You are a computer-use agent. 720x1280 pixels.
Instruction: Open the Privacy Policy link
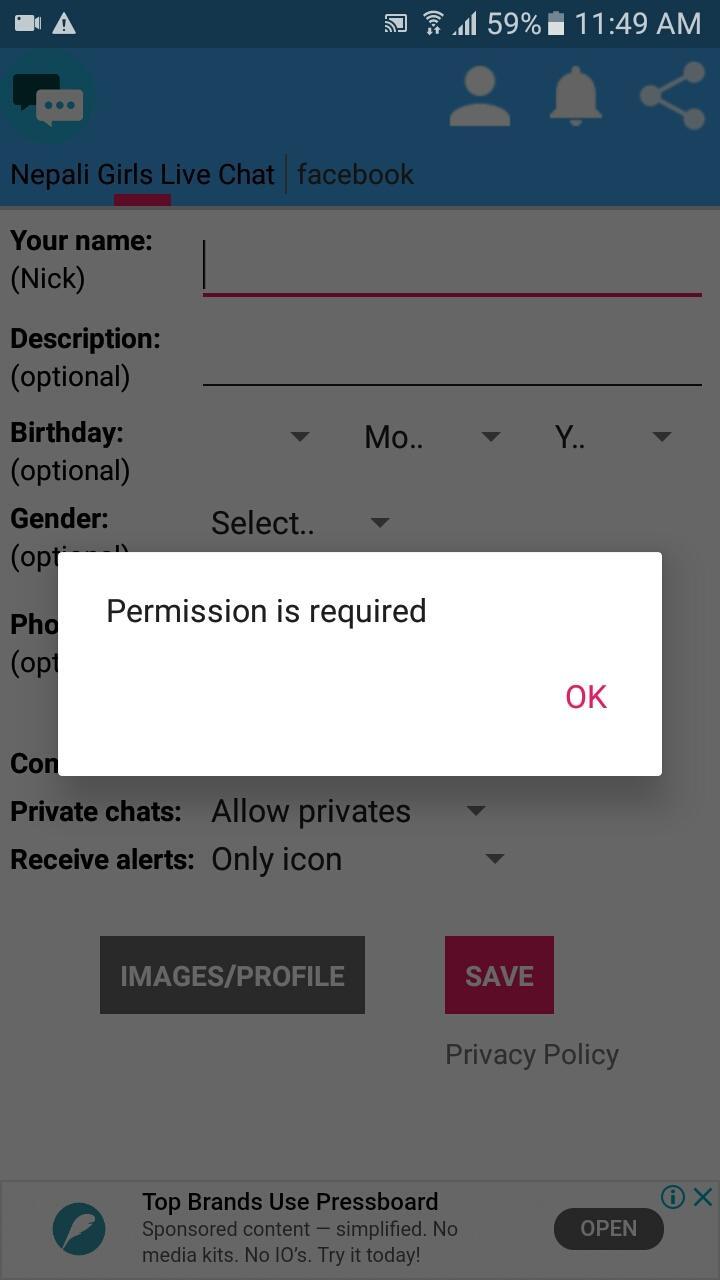[x=532, y=1054]
